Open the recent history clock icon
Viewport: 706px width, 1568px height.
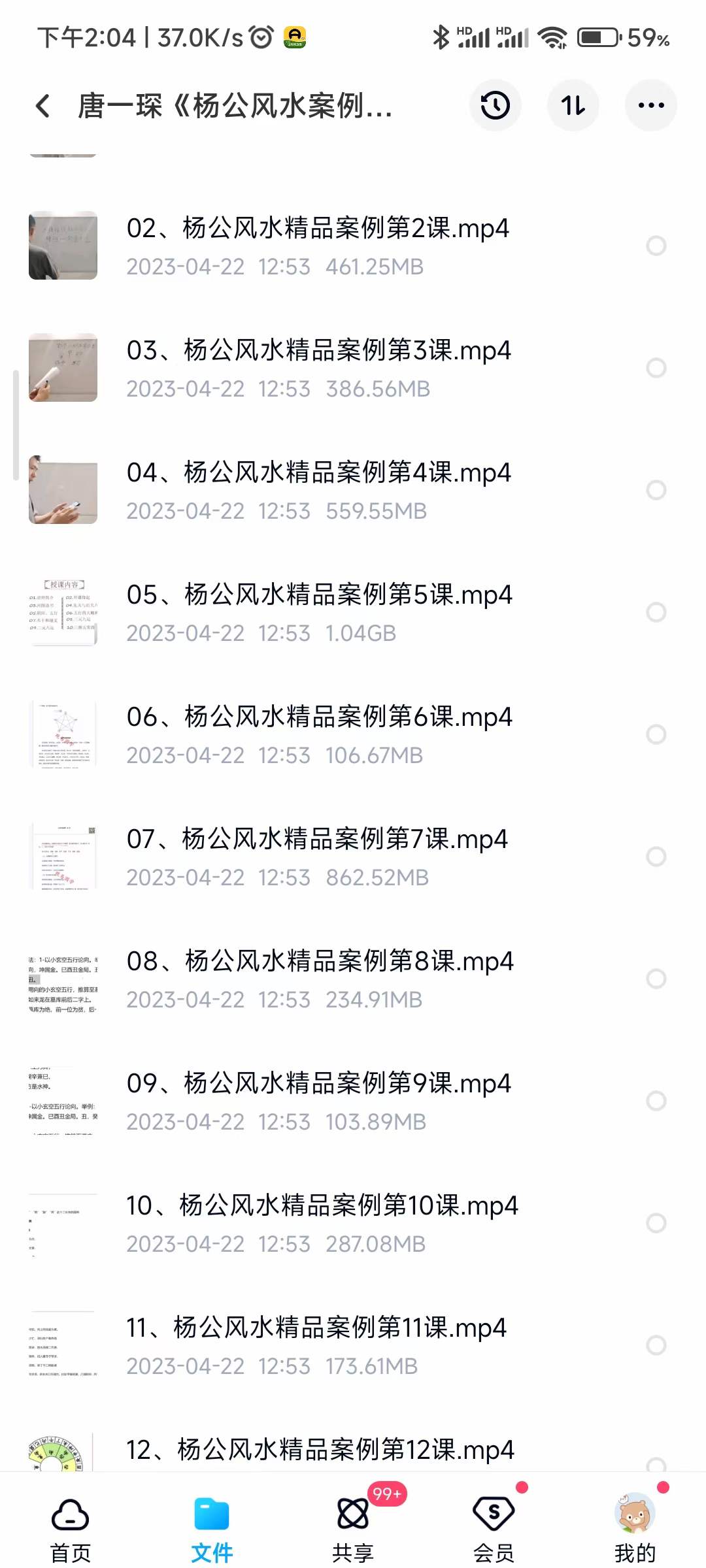[495, 106]
